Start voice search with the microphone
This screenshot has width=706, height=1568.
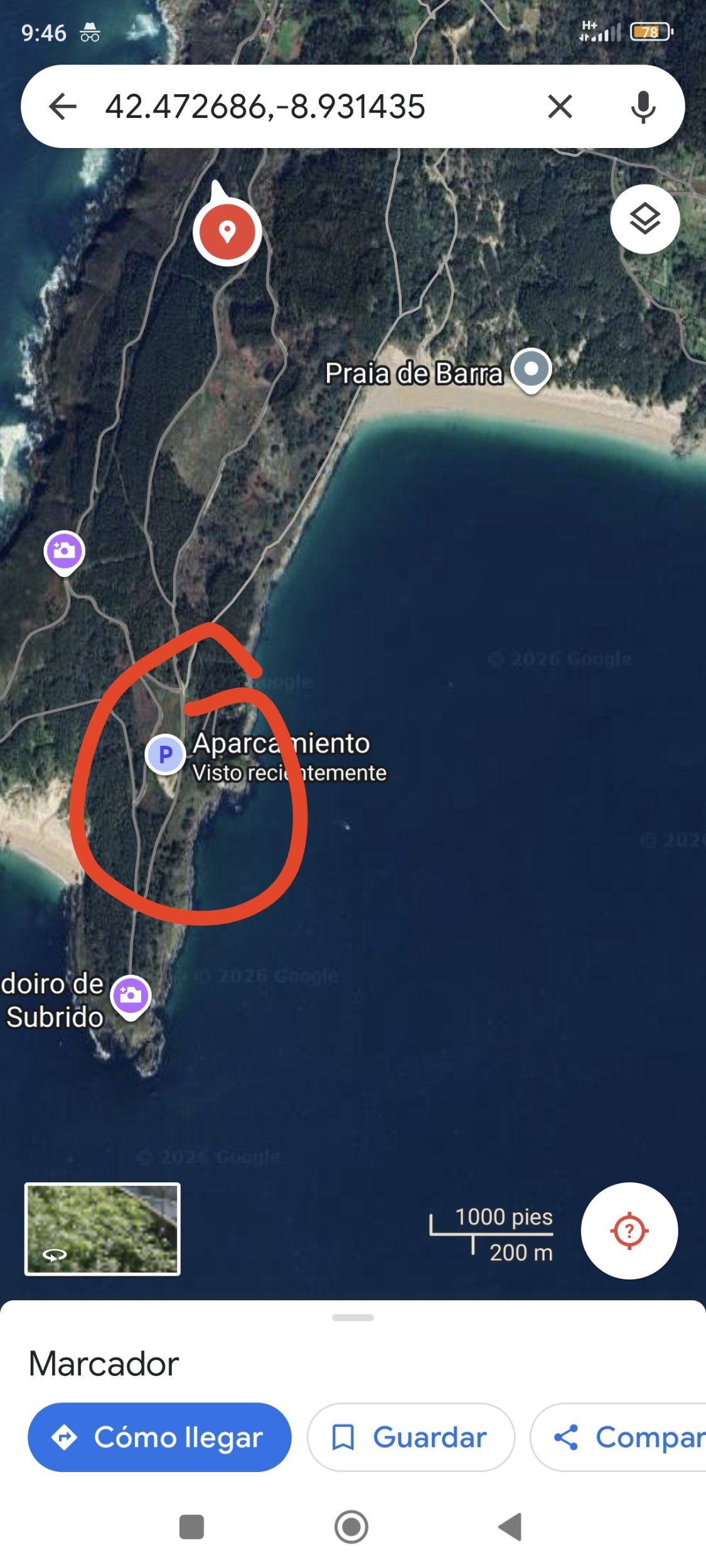click(643, 107)
